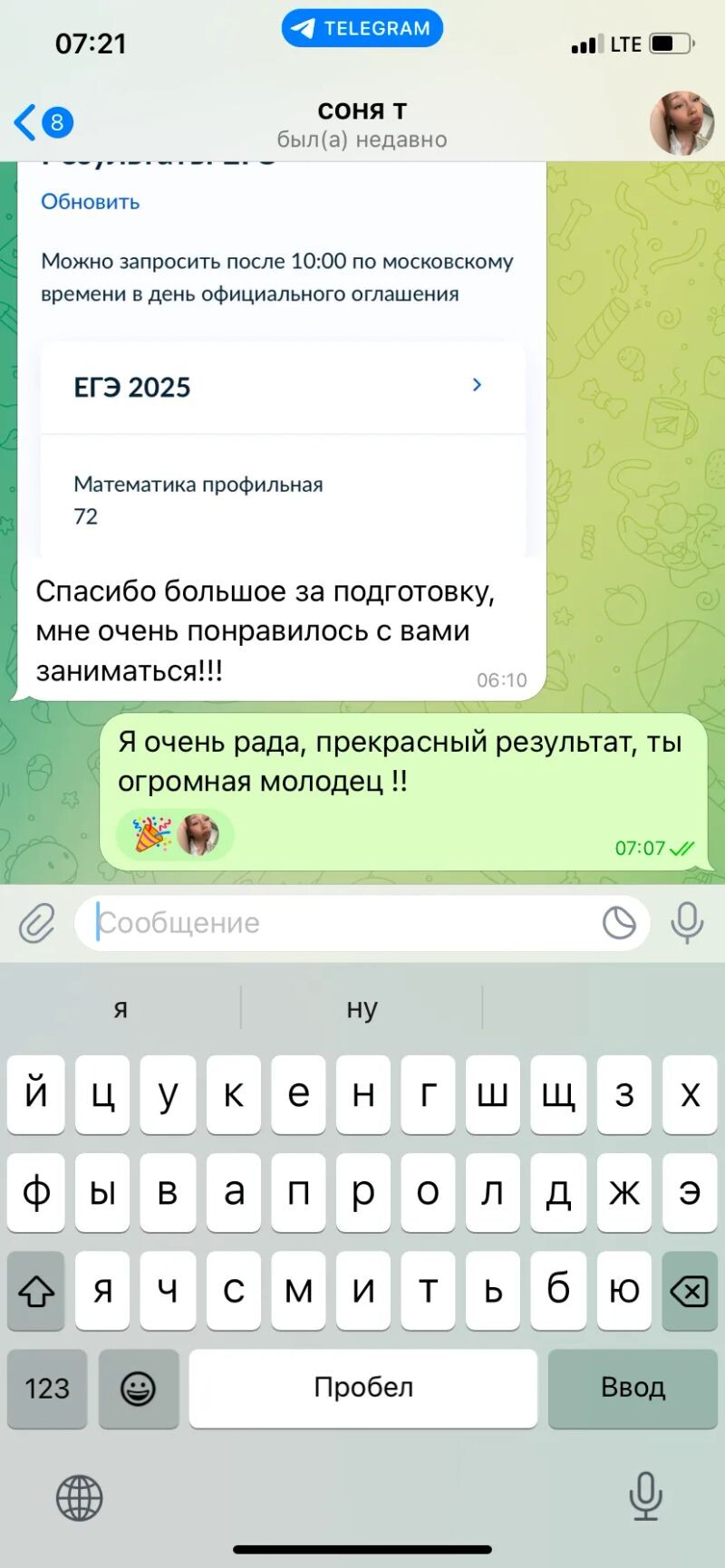Image resolution: width=725 pixels, height=1568 pixels.
Task: Focus the Сообщение text field
Action: pos(344,923)
